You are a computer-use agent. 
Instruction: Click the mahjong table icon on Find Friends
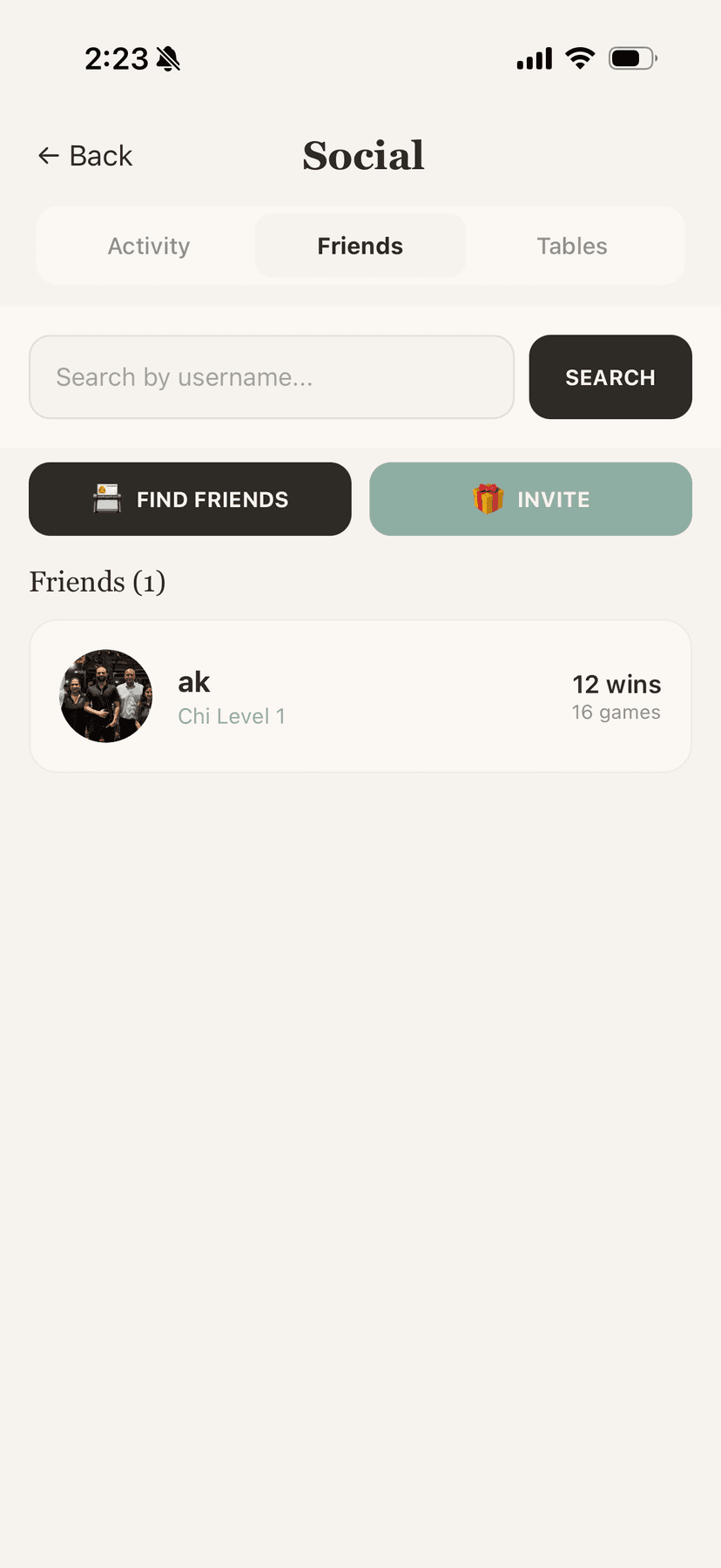click(107, 497)
